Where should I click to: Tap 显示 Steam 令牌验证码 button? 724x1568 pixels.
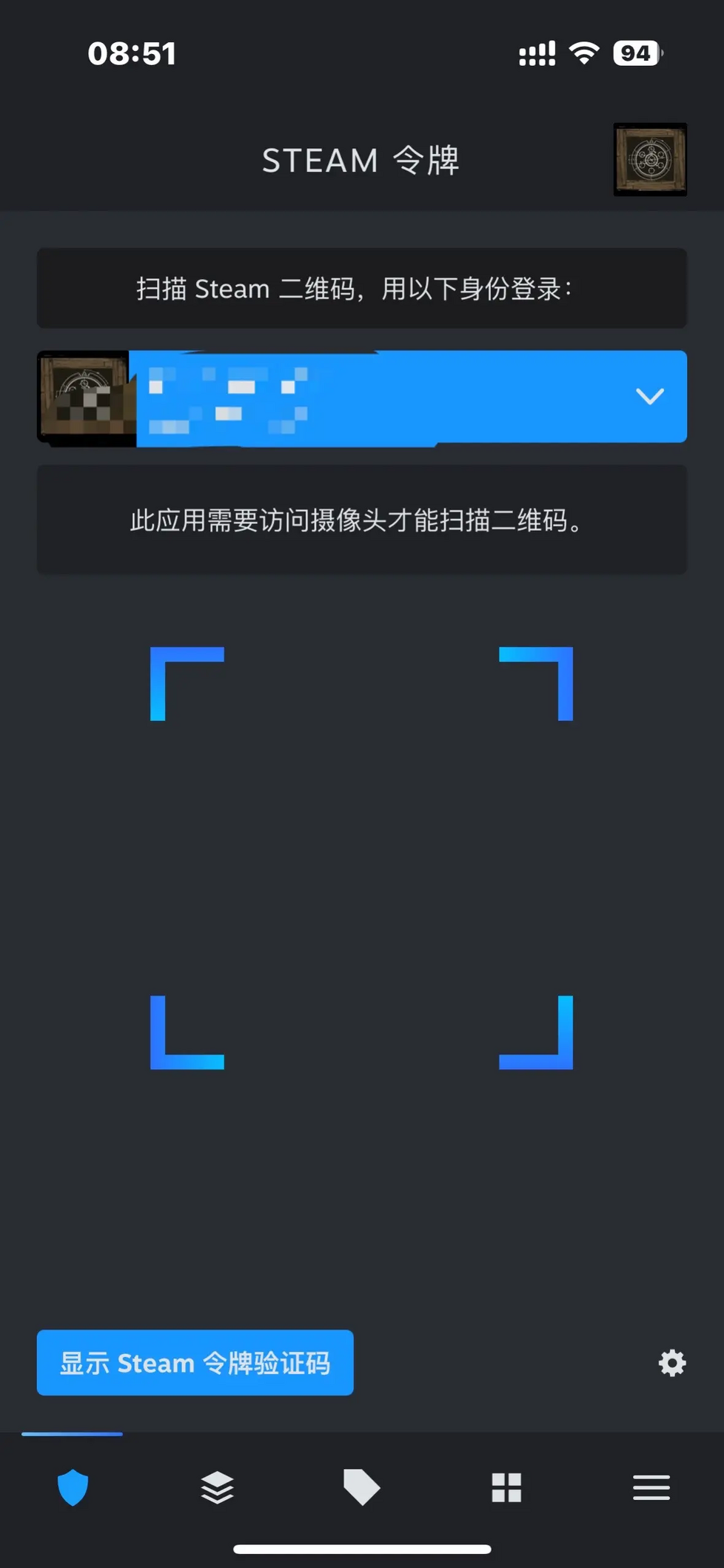coord(195,1363)
